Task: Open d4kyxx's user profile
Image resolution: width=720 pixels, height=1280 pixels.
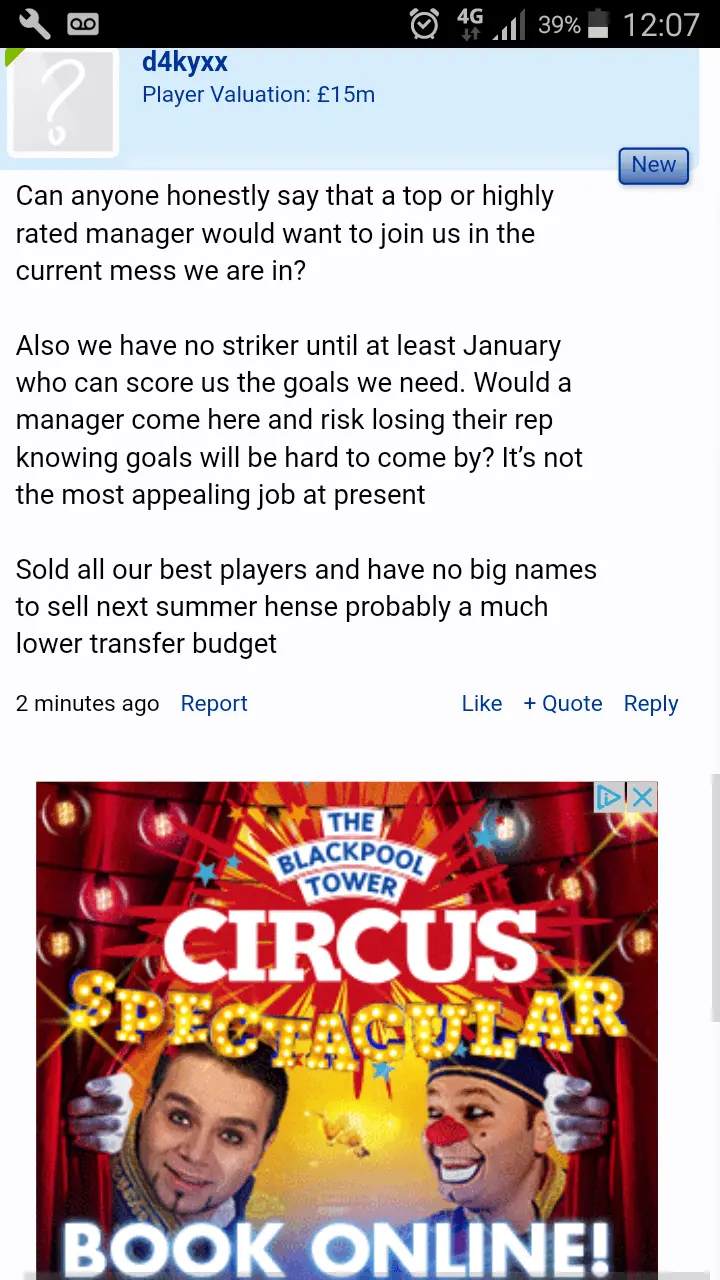Action: point(185,62)
